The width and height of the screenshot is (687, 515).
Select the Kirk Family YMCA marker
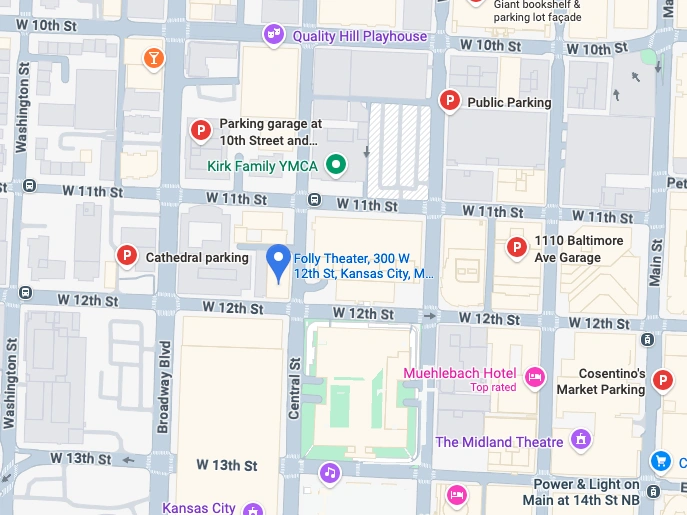[337, 164]
